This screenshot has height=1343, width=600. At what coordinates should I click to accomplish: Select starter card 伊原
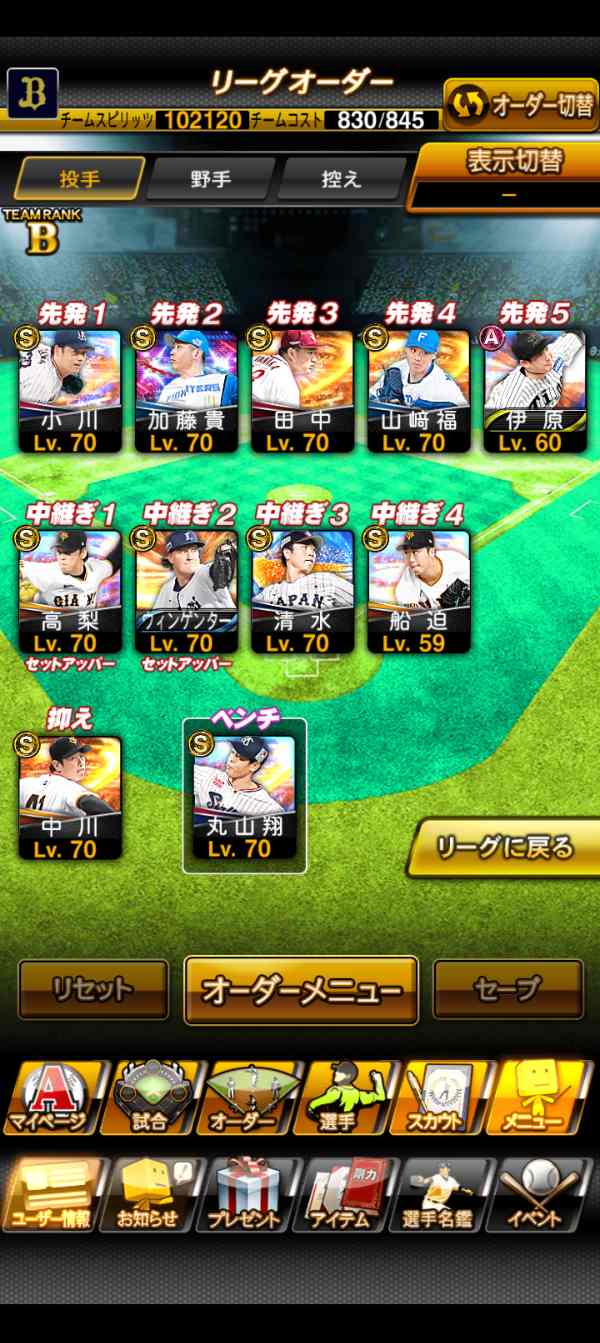[x=535, y=392]
